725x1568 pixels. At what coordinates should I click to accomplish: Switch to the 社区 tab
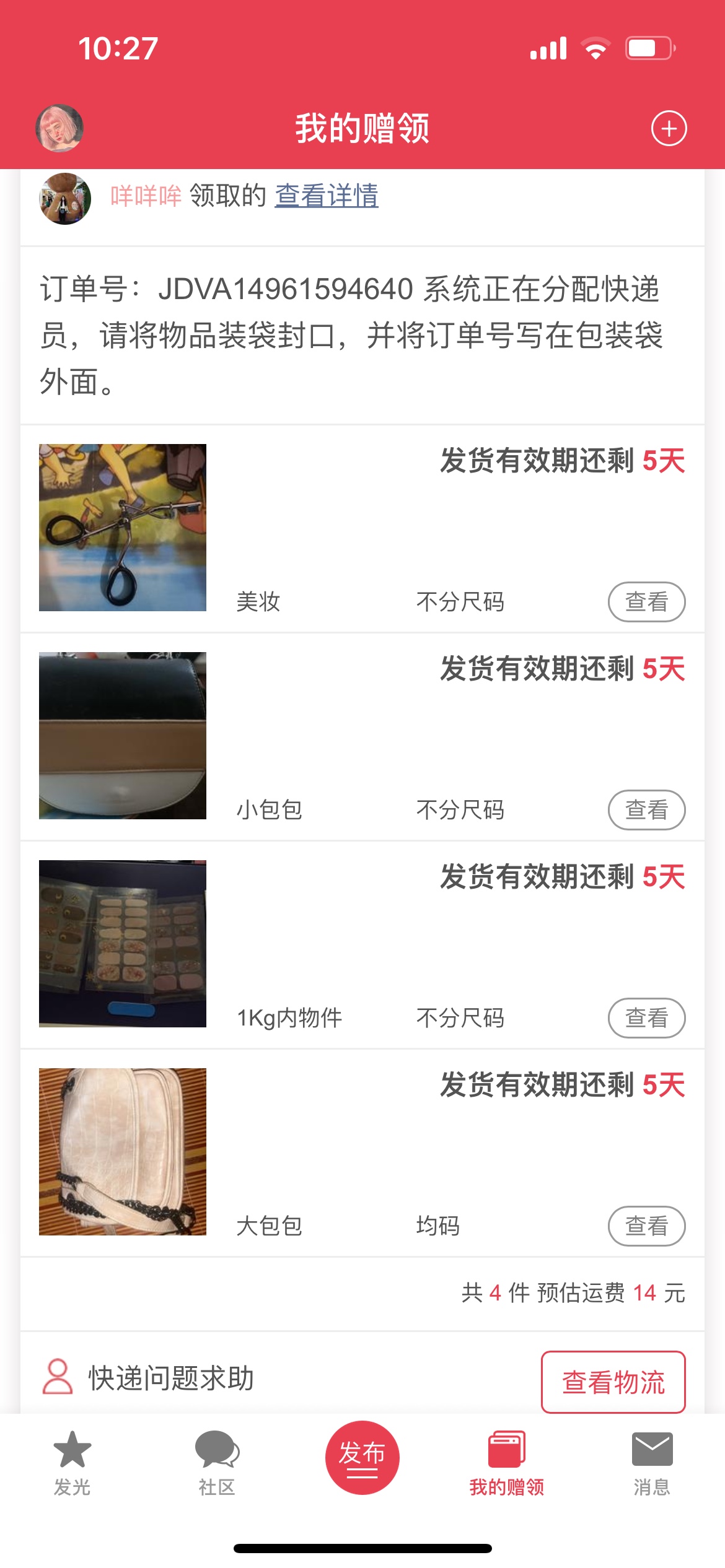(x=217, y=1463)
